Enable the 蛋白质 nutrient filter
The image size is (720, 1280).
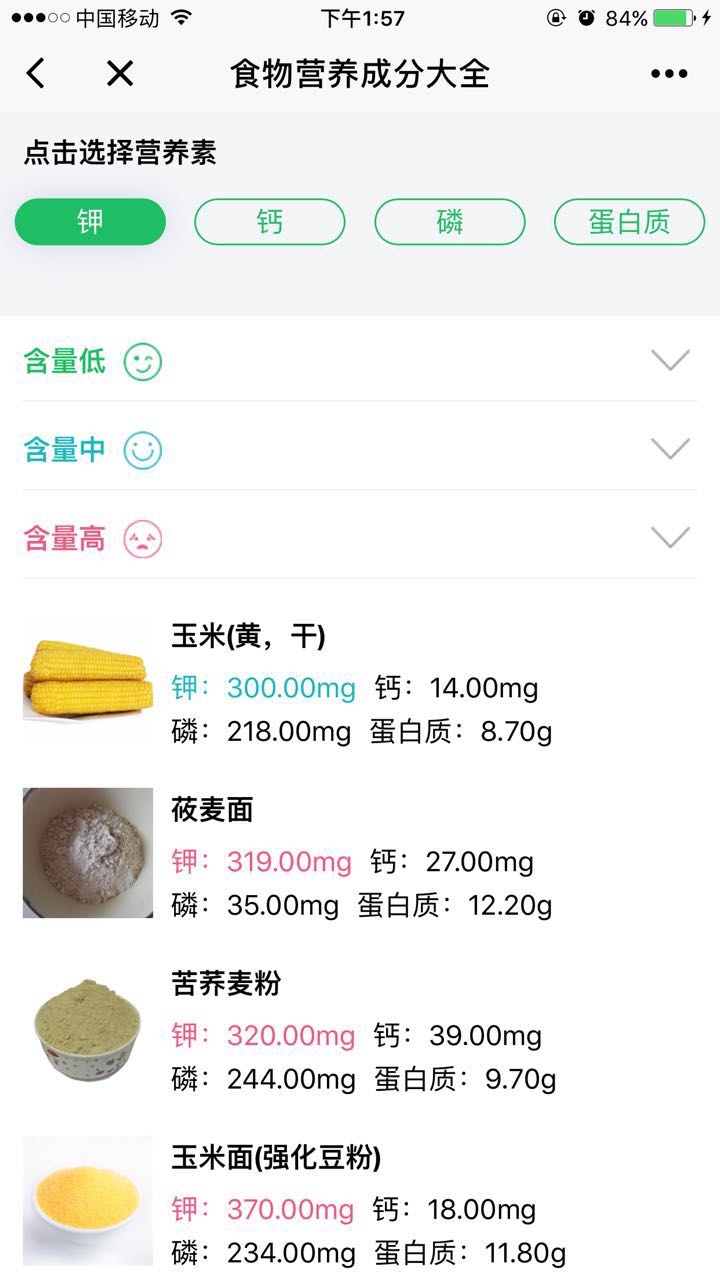click(629, 222)
